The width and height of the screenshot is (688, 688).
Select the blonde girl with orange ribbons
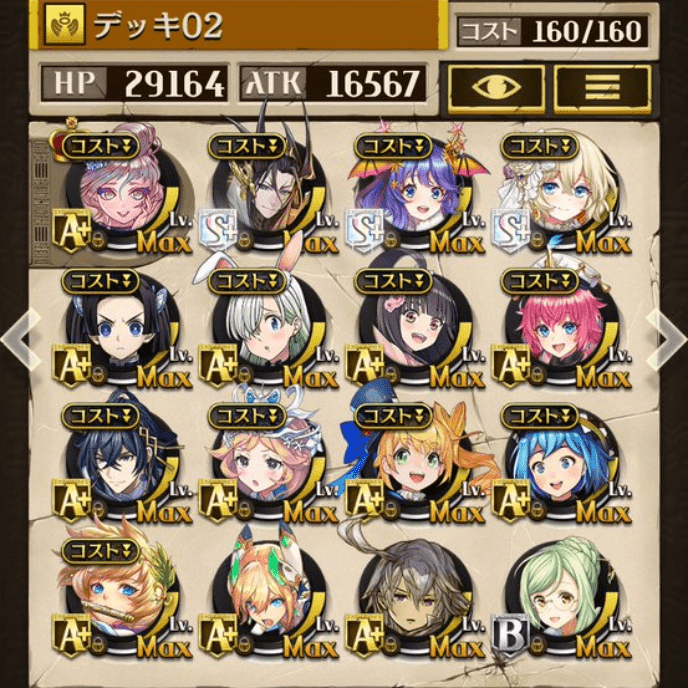410,462
